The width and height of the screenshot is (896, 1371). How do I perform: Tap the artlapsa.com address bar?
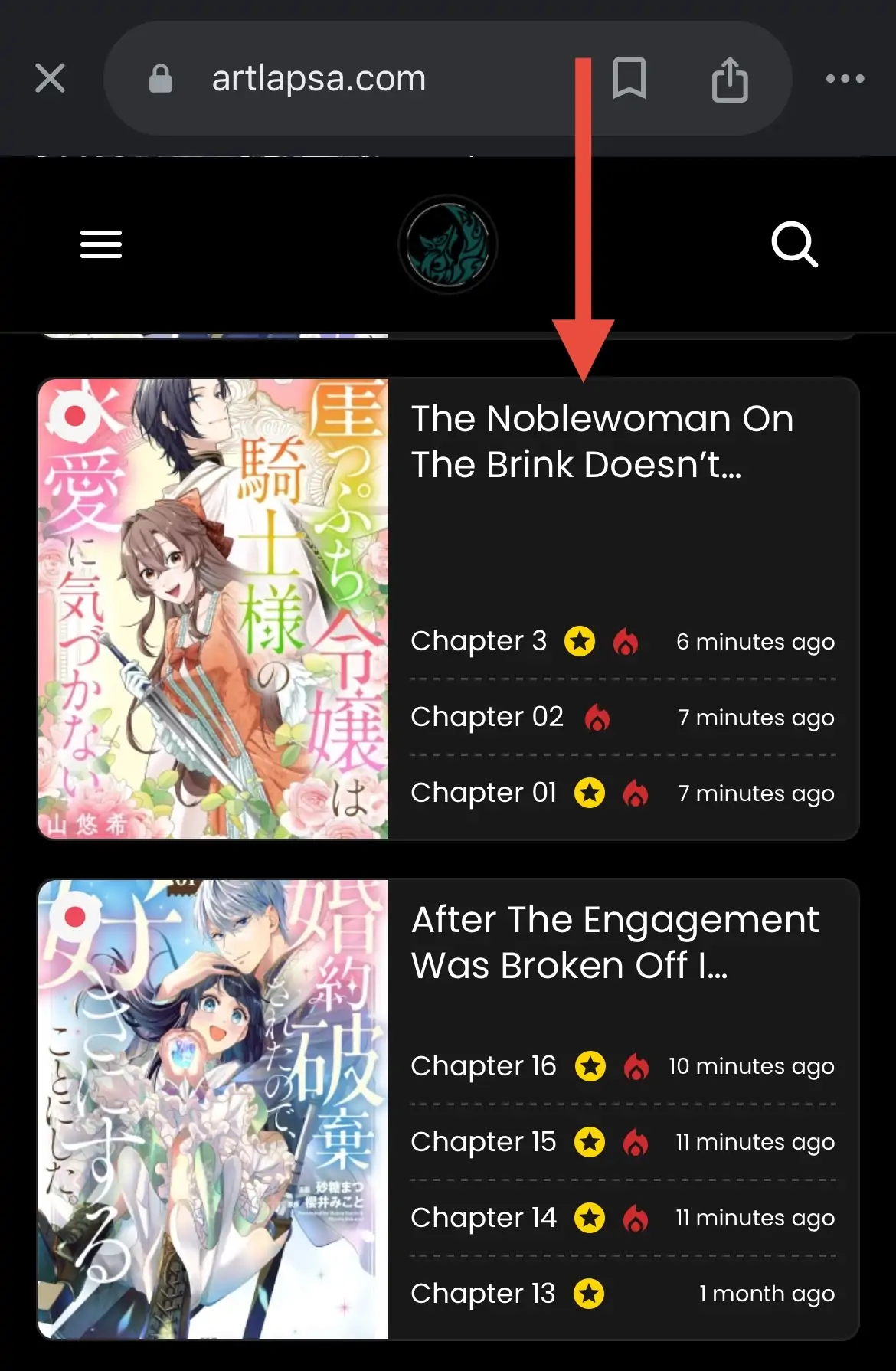pos(319,78)
